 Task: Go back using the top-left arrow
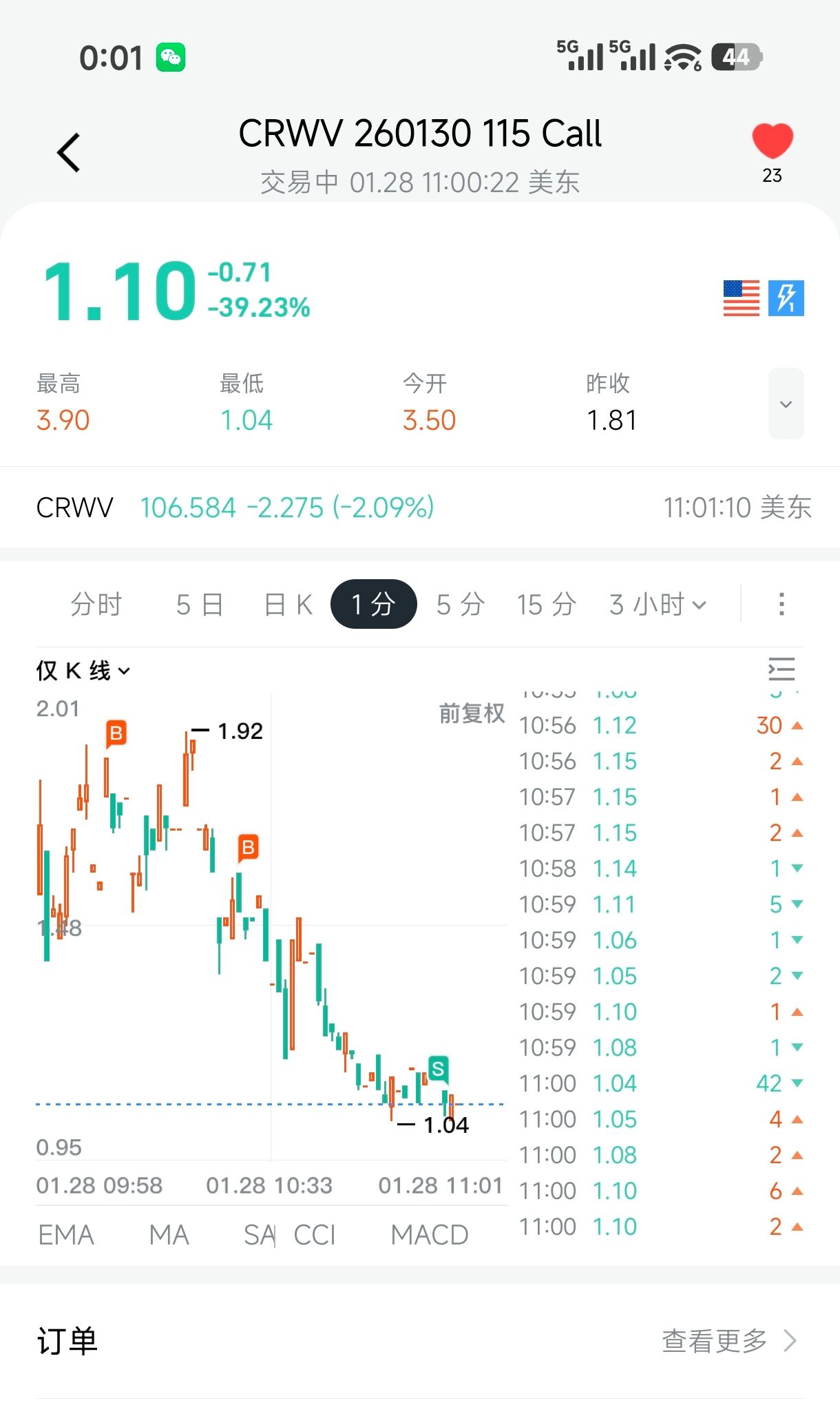tap(69, 152)
